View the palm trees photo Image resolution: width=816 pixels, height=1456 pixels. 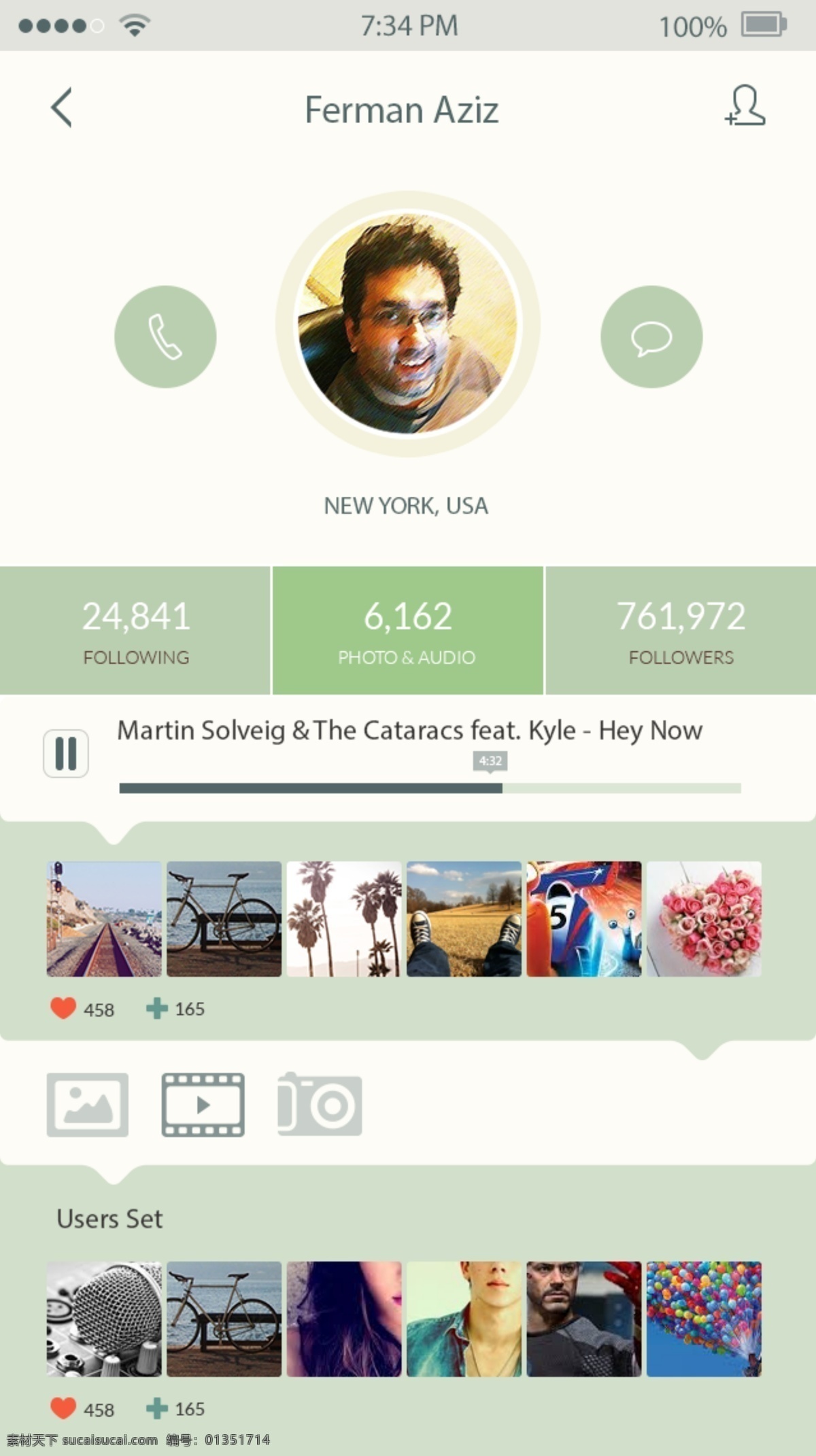pos(344,919)
